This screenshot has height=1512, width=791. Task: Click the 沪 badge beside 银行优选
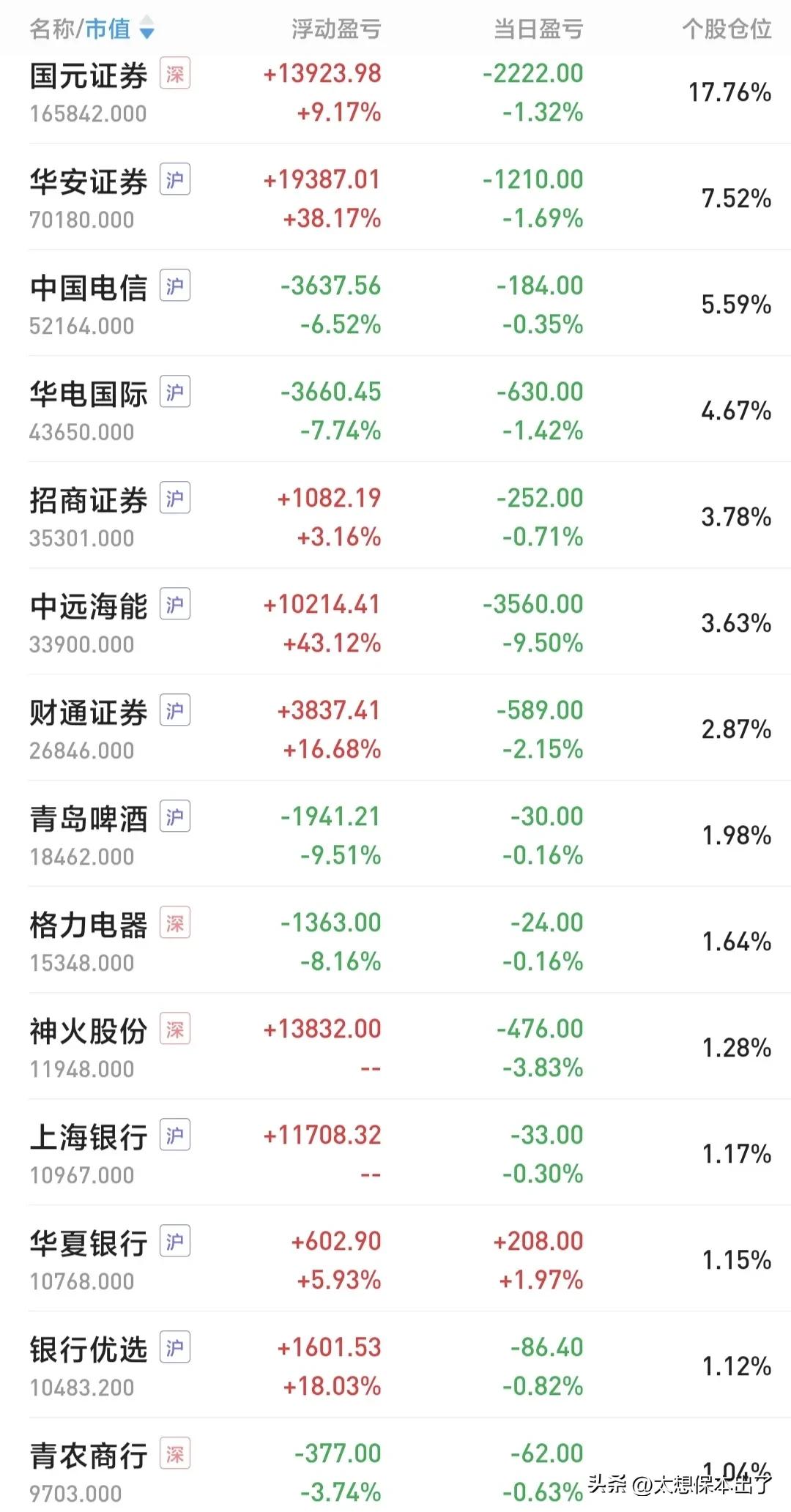(x=175, y=1347)
